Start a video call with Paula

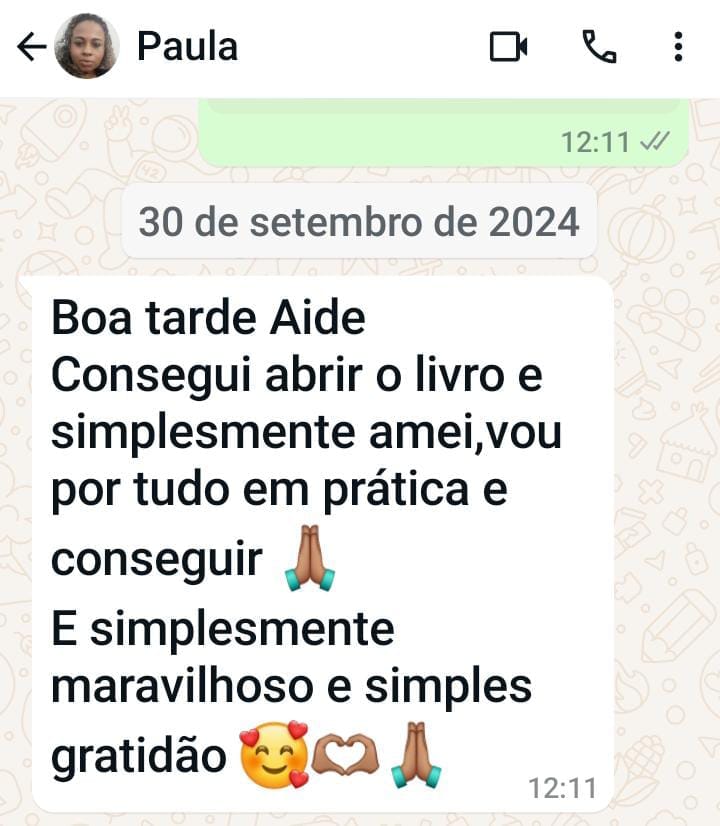(x=508, y=47)
